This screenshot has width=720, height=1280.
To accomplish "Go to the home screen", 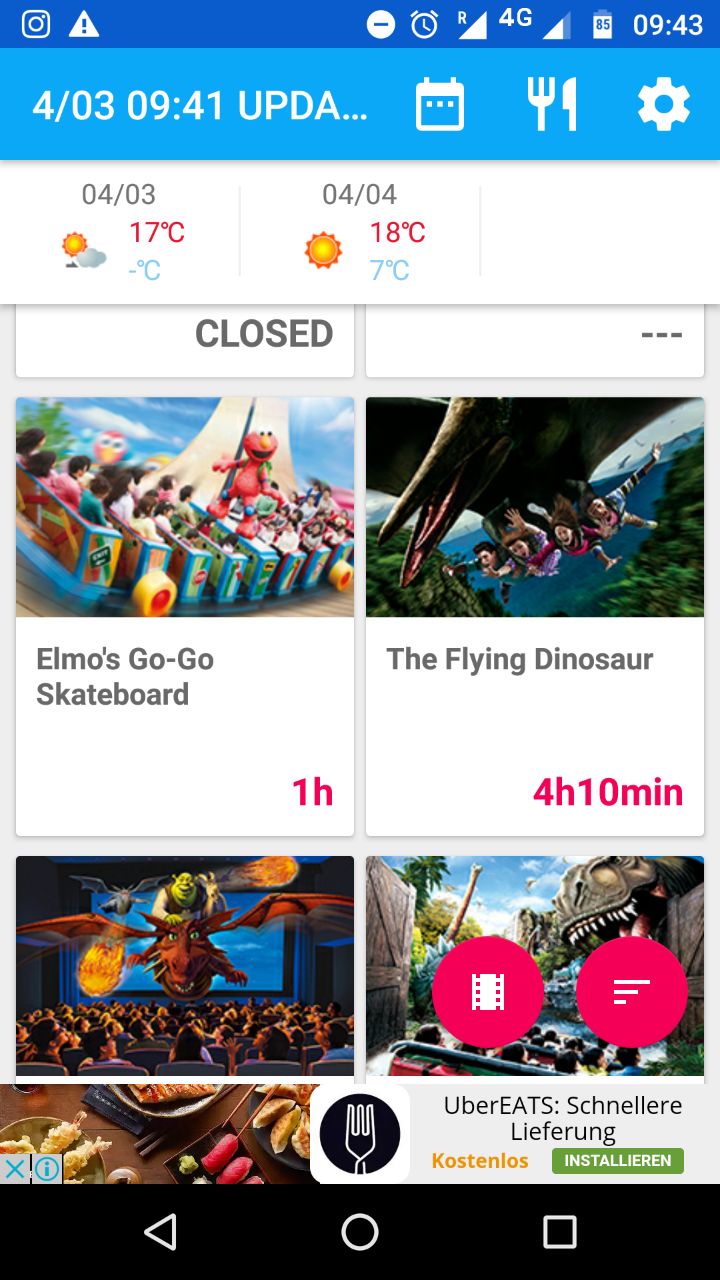I will [360, 1232].
